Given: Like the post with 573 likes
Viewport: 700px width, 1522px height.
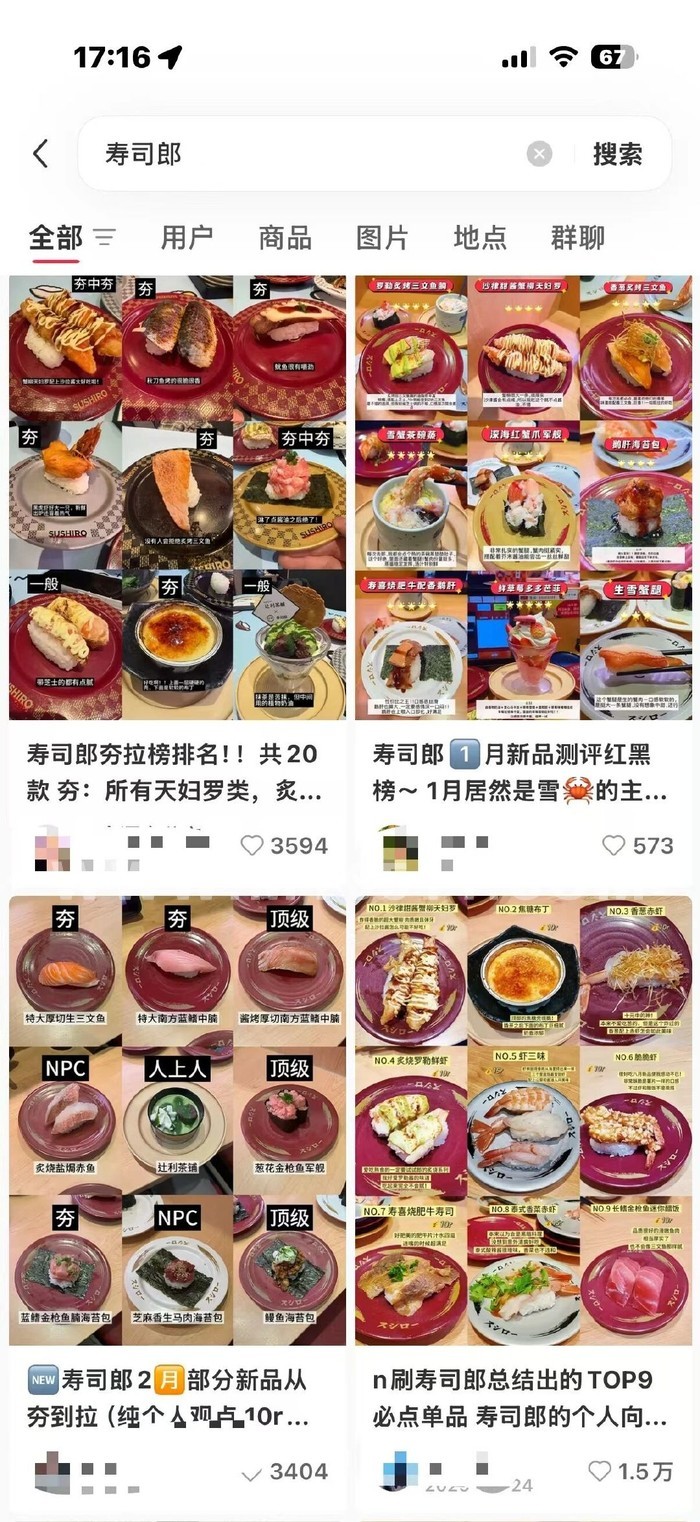Looking at the screenshot, I should 614,846.
